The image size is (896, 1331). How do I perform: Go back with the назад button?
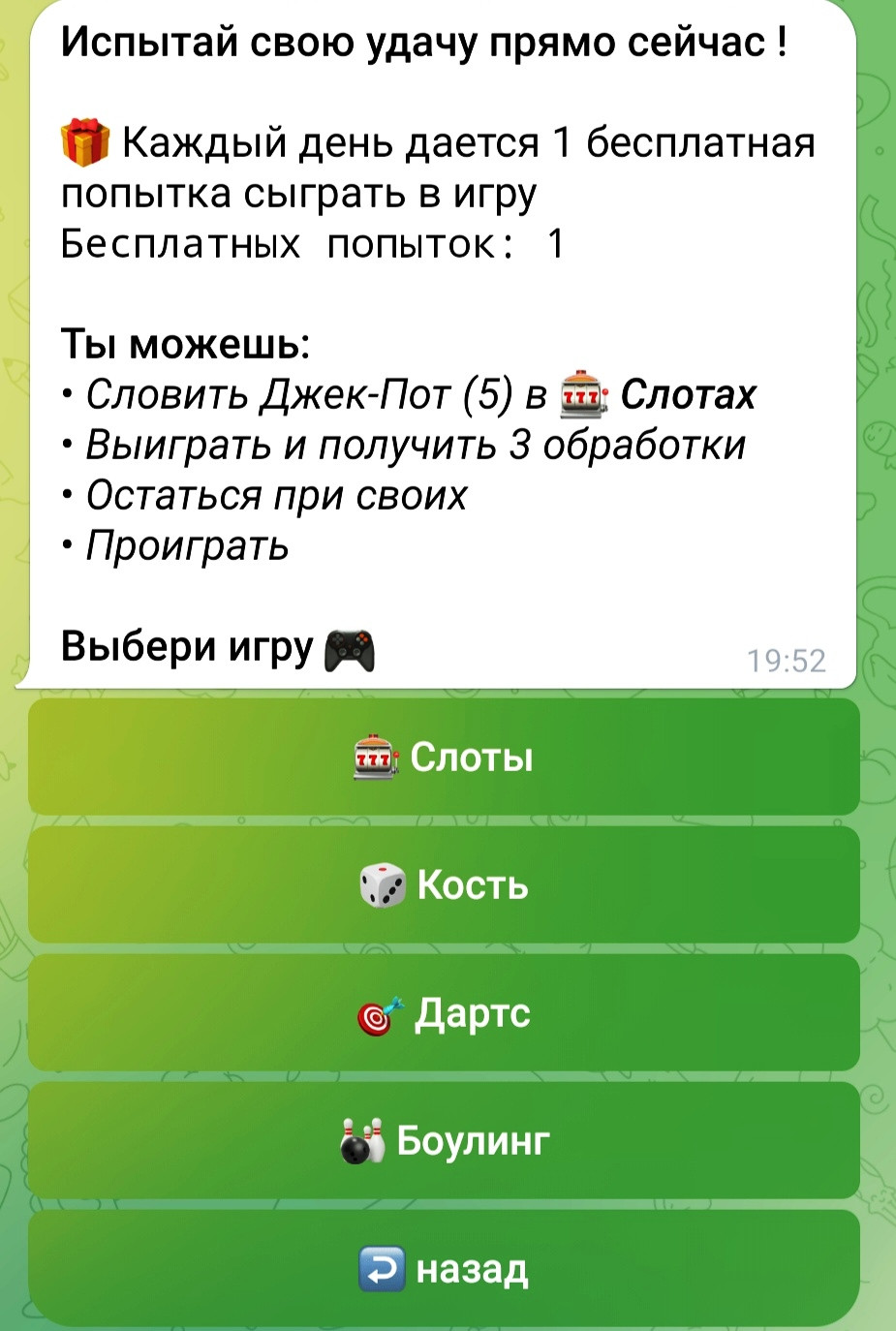pos(444,1269)
